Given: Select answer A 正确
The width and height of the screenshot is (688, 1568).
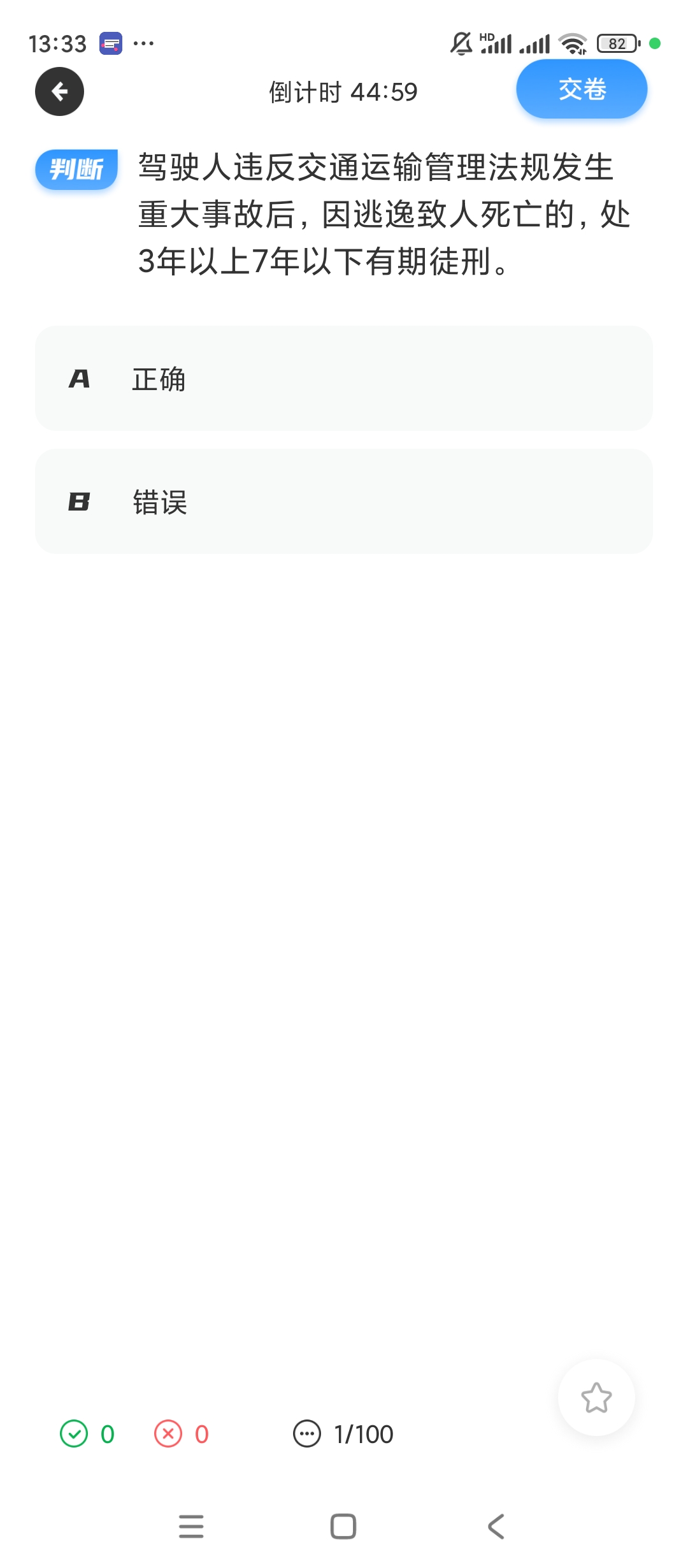Looking at the screenshot, I should 344,379.
